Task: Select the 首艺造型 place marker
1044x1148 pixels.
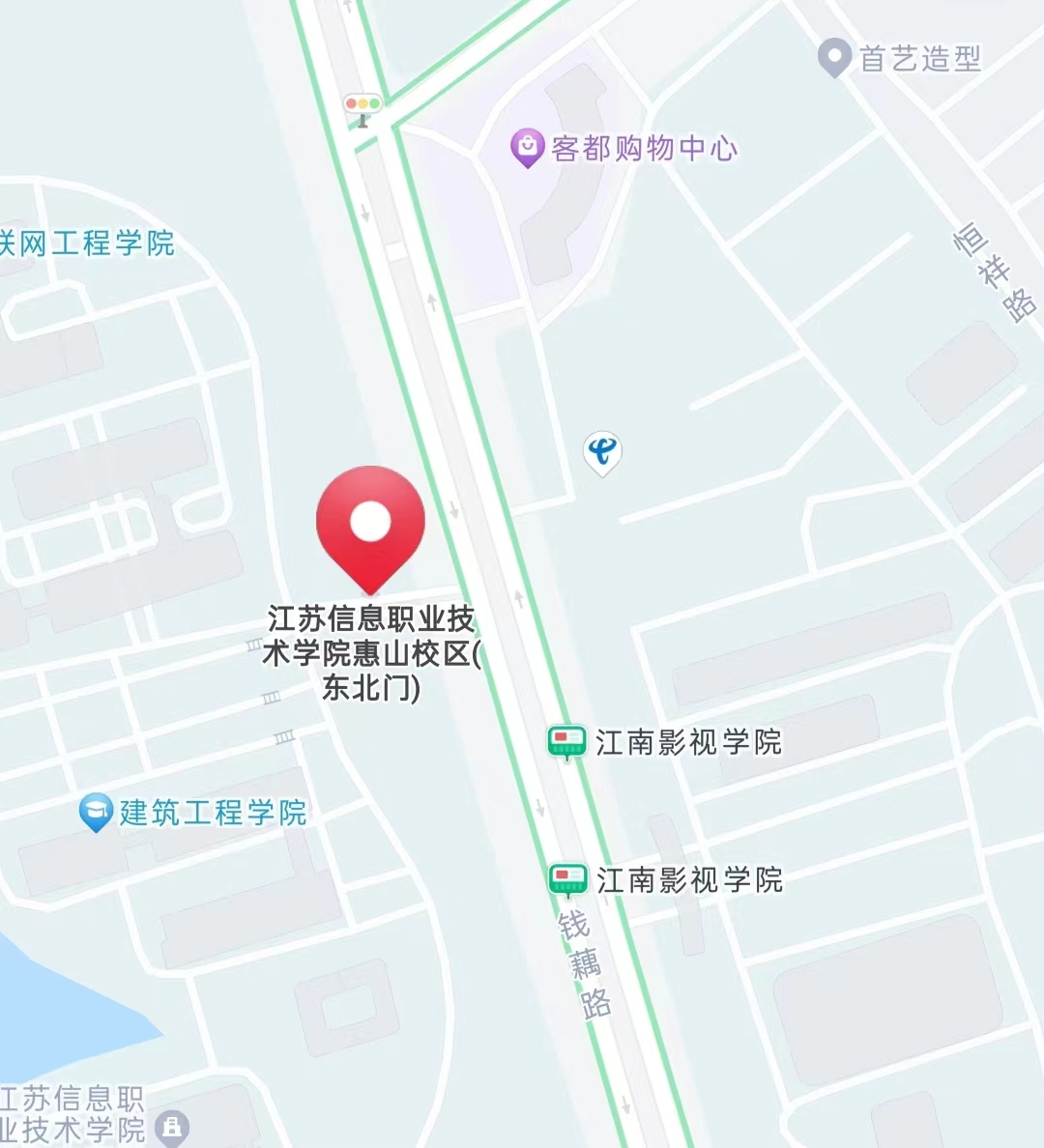Action: tap(833, 58)
